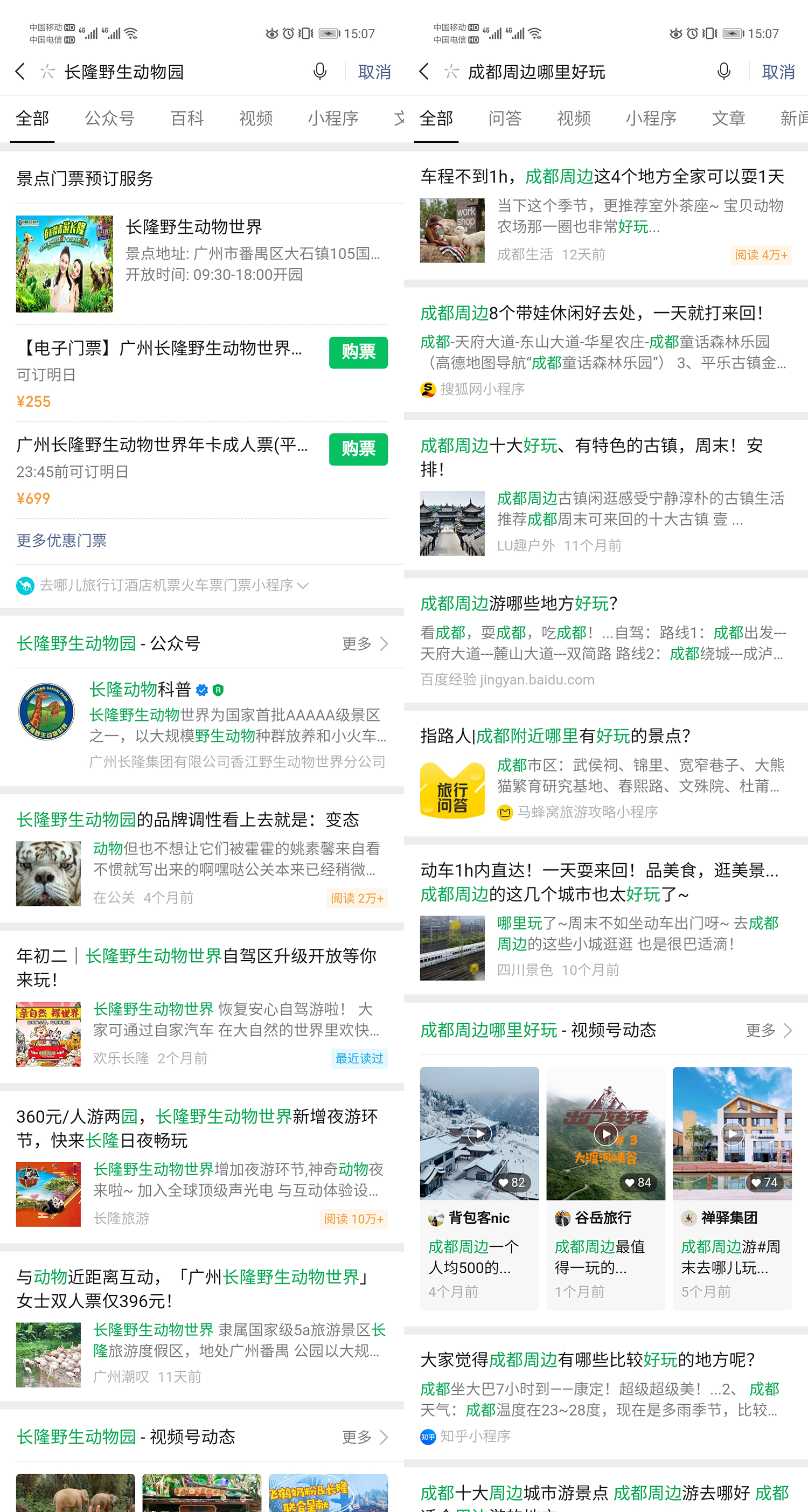This screenshot has height=1512, width=808.
Task: Click the 去哪儿旅行 camel logo
Action: tap(25, 585)
